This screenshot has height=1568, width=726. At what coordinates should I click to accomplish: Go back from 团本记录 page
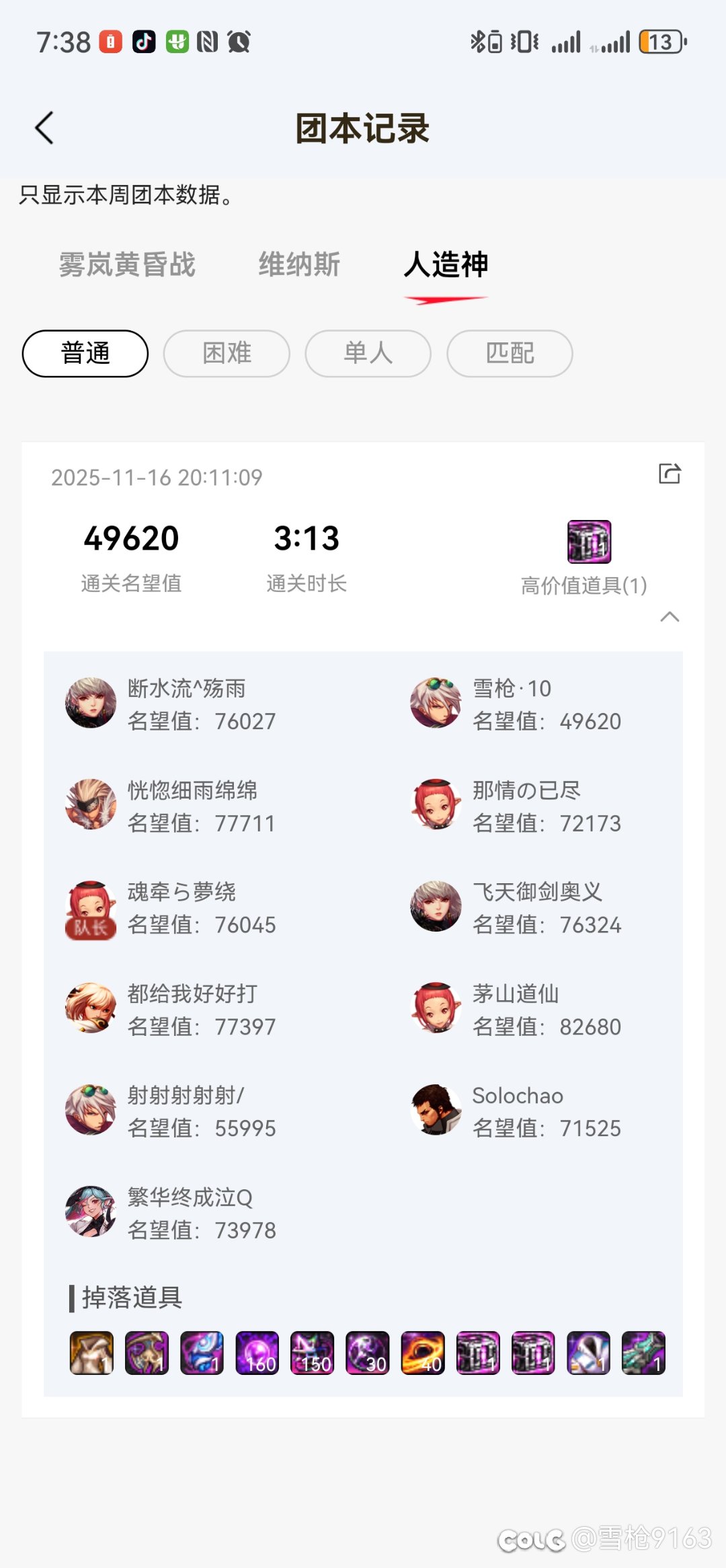click(x=44, y=128)
